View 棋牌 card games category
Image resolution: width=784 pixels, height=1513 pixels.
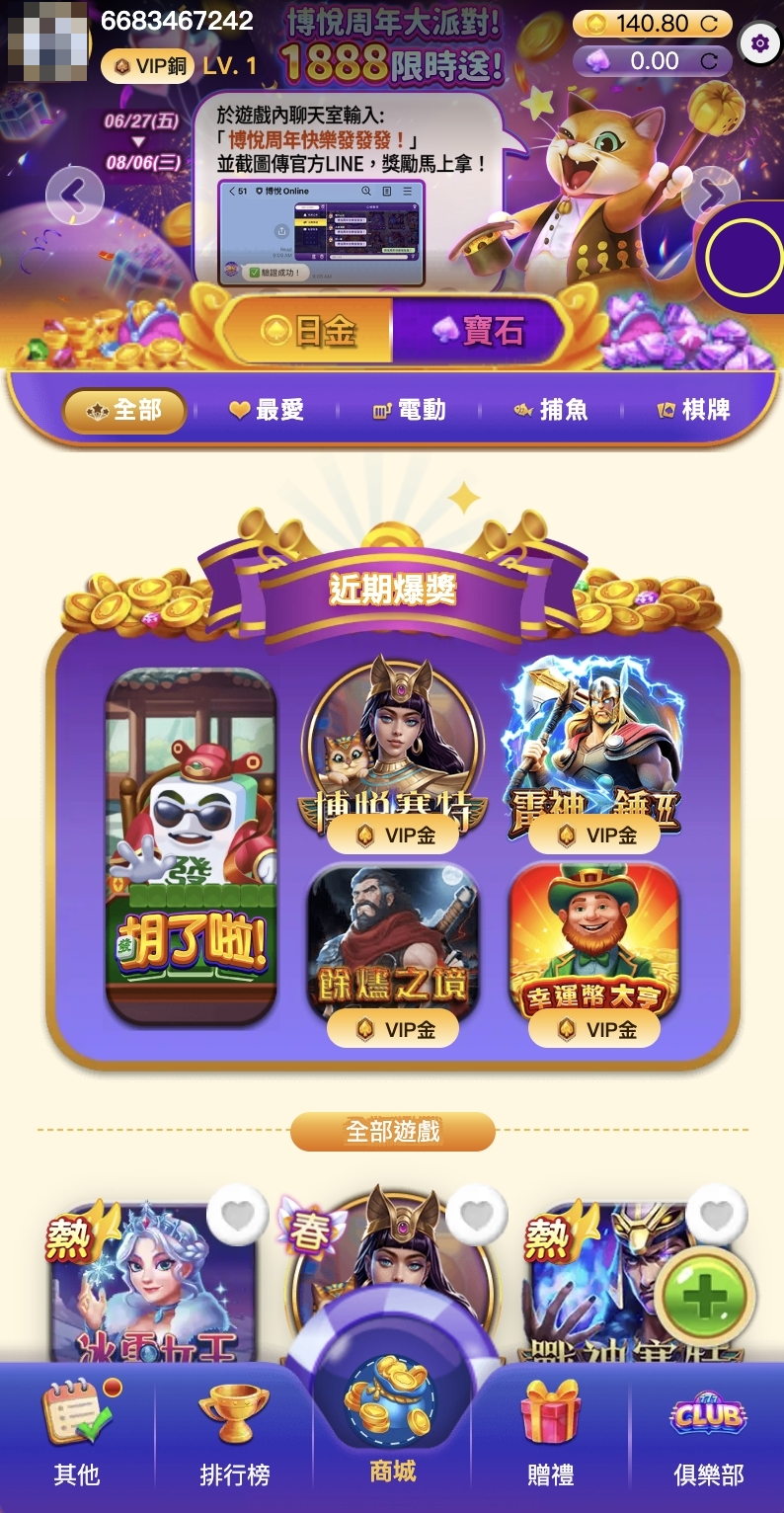pyautogui.click(x=694, y=410)
